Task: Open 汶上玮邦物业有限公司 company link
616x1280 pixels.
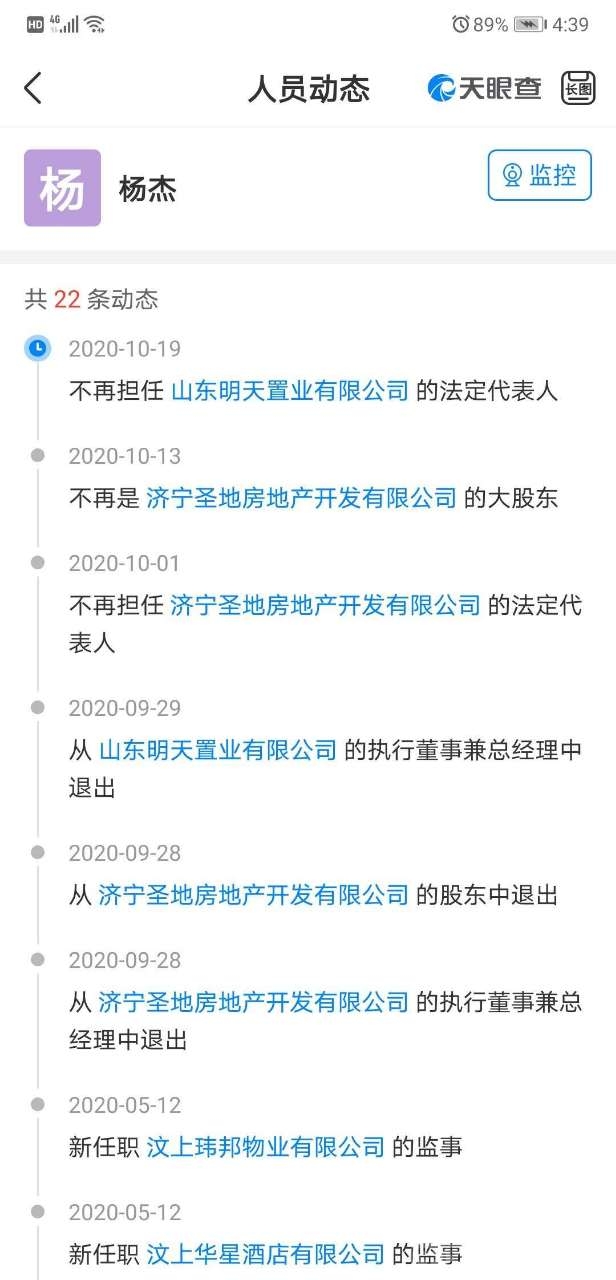Action: coord(265,1147)
